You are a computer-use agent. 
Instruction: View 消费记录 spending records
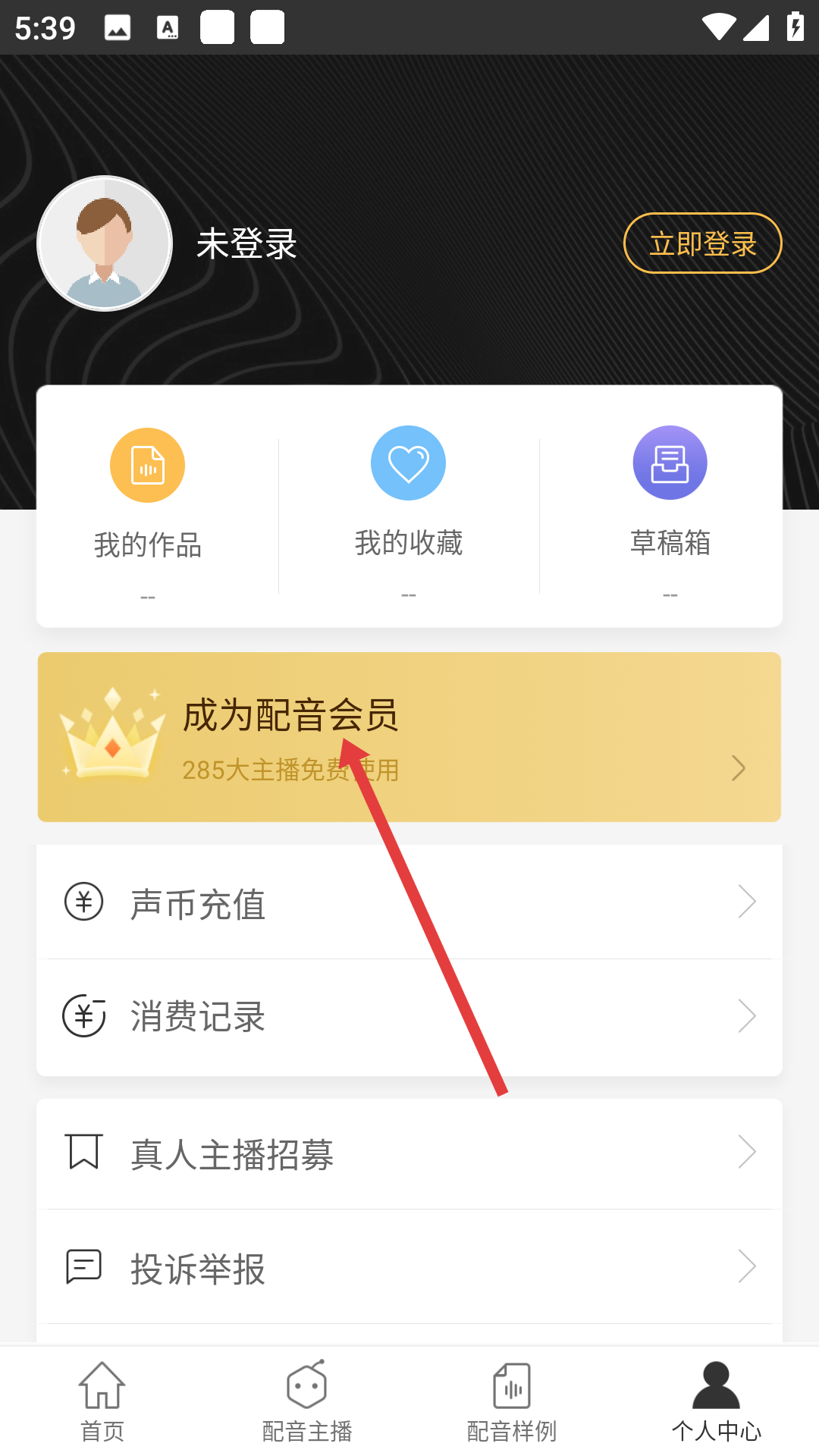409,1016
